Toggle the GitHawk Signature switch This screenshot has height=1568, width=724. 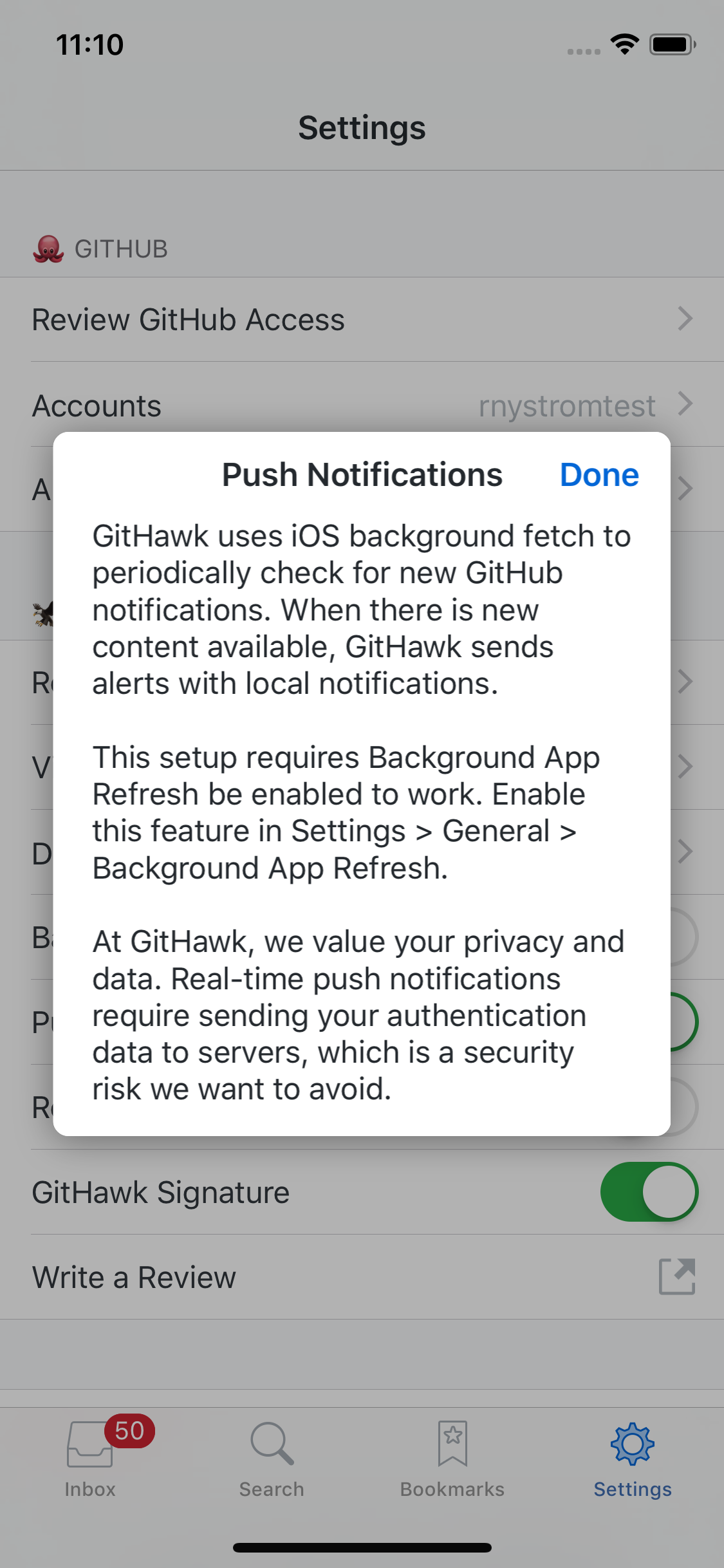(x=649, y=1191)
